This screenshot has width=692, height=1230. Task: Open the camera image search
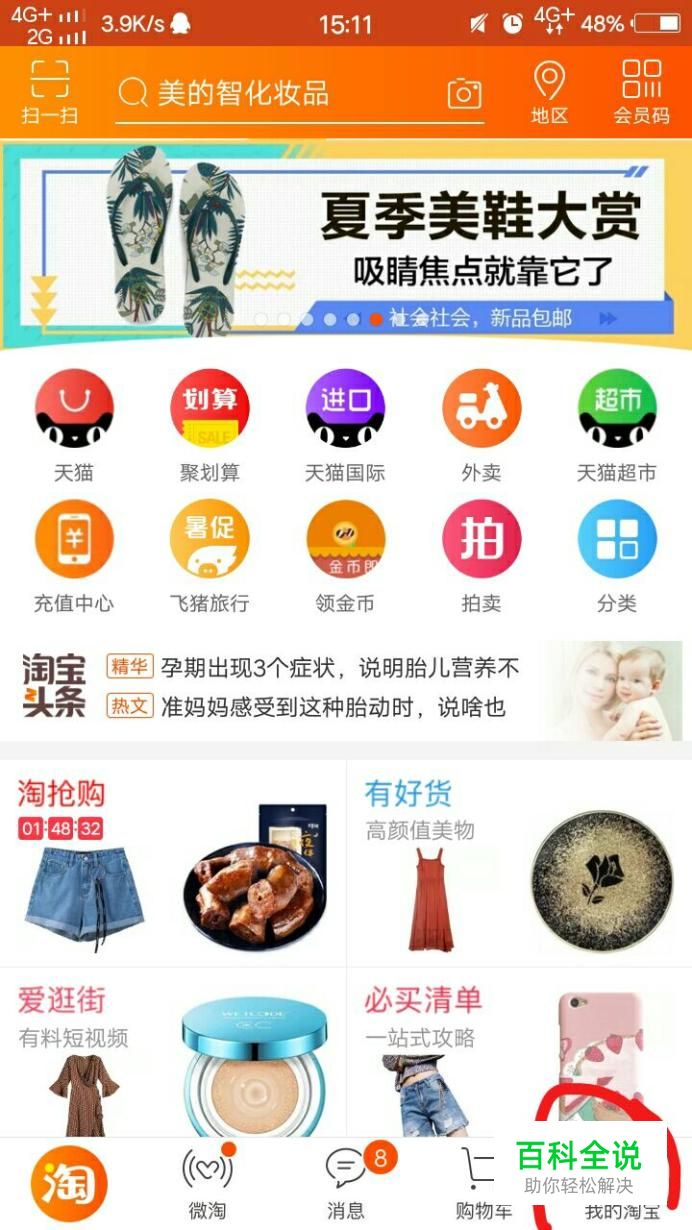click(464, 94)
